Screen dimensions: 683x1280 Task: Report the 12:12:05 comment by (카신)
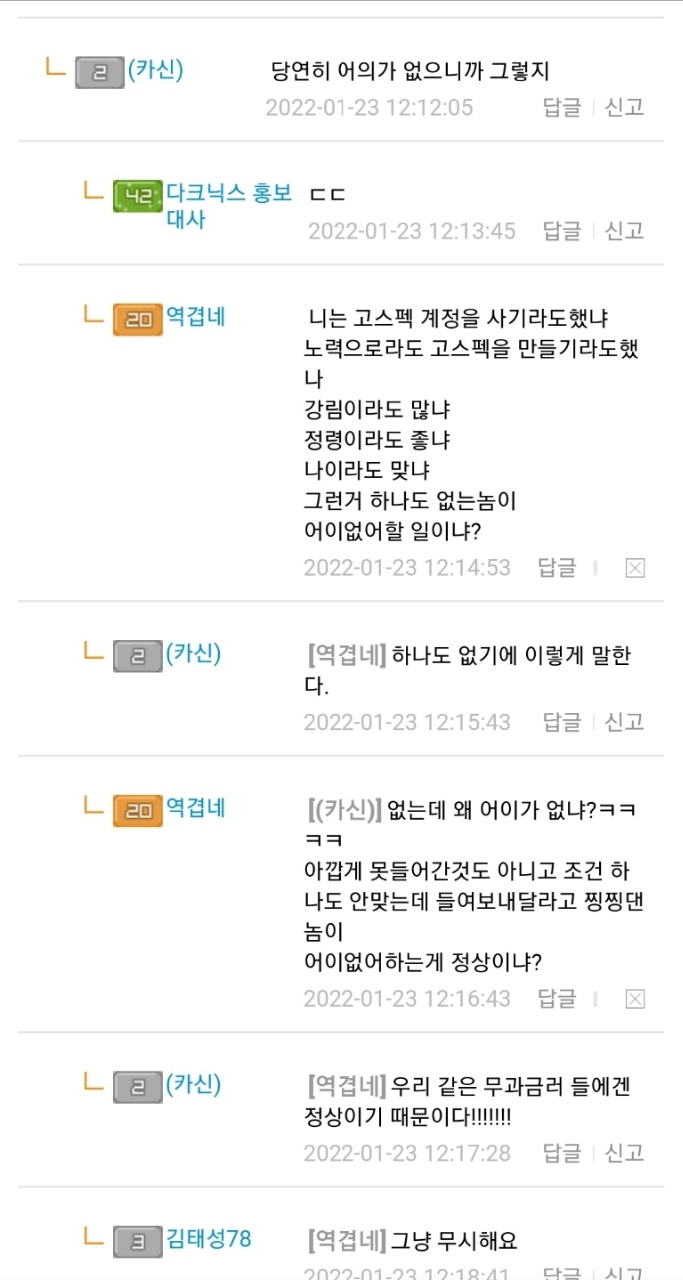coord(624,107)
